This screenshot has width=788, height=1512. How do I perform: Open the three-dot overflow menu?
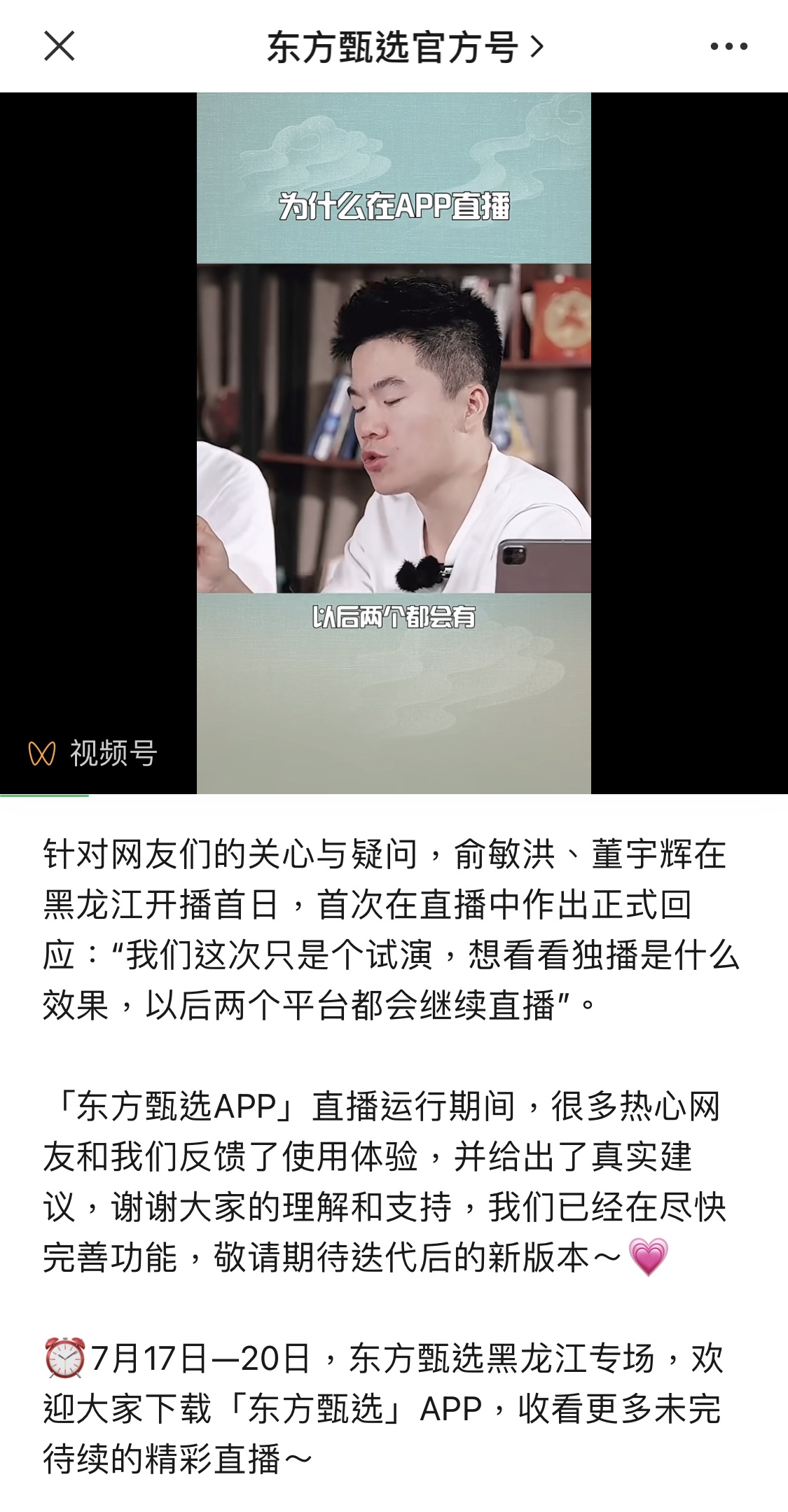(728, 47)
